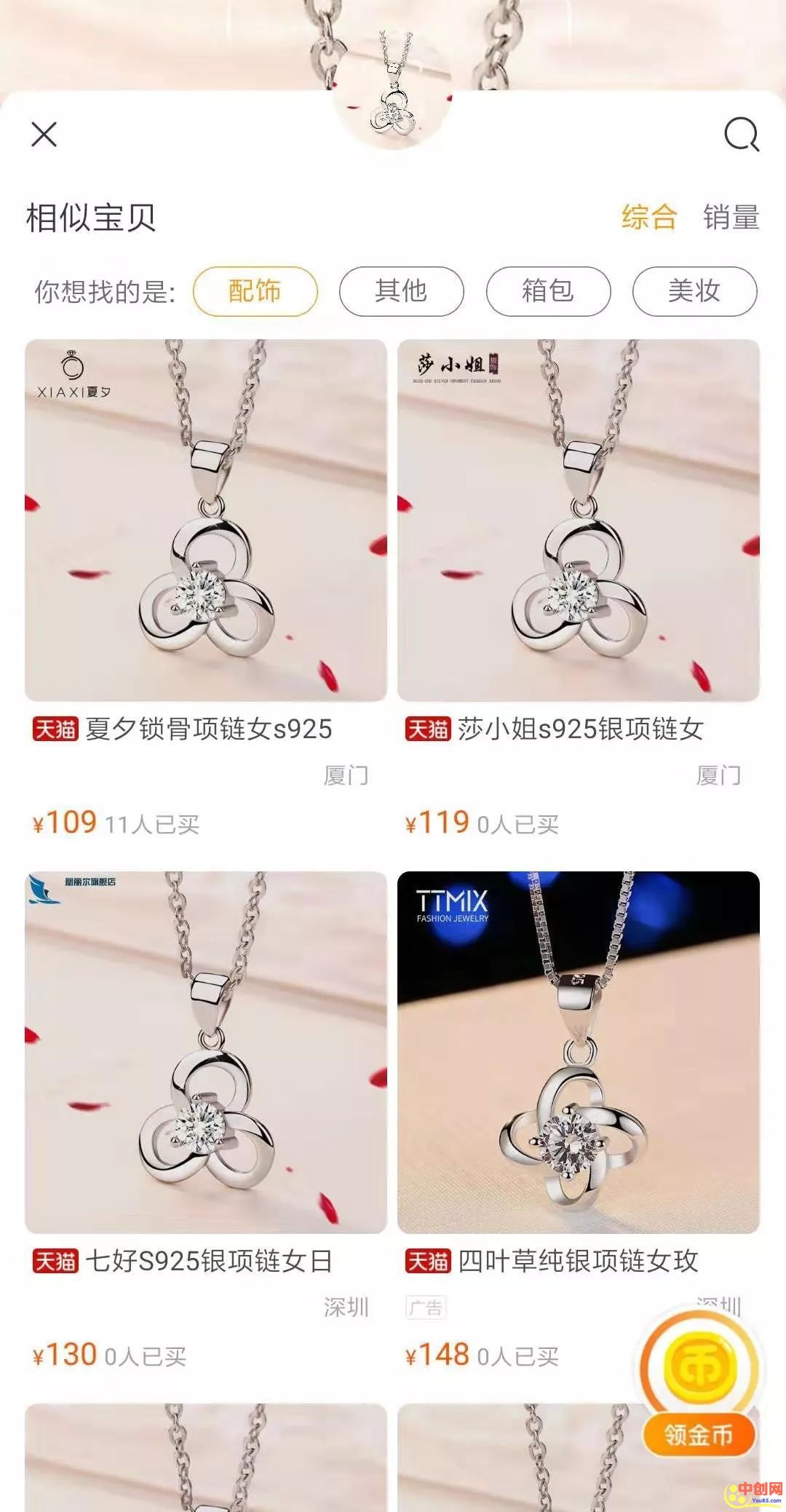The width and height of the screenshot is (786, 1512).
Task: Filter by the 其他 chip
Action: click(401, 291)
